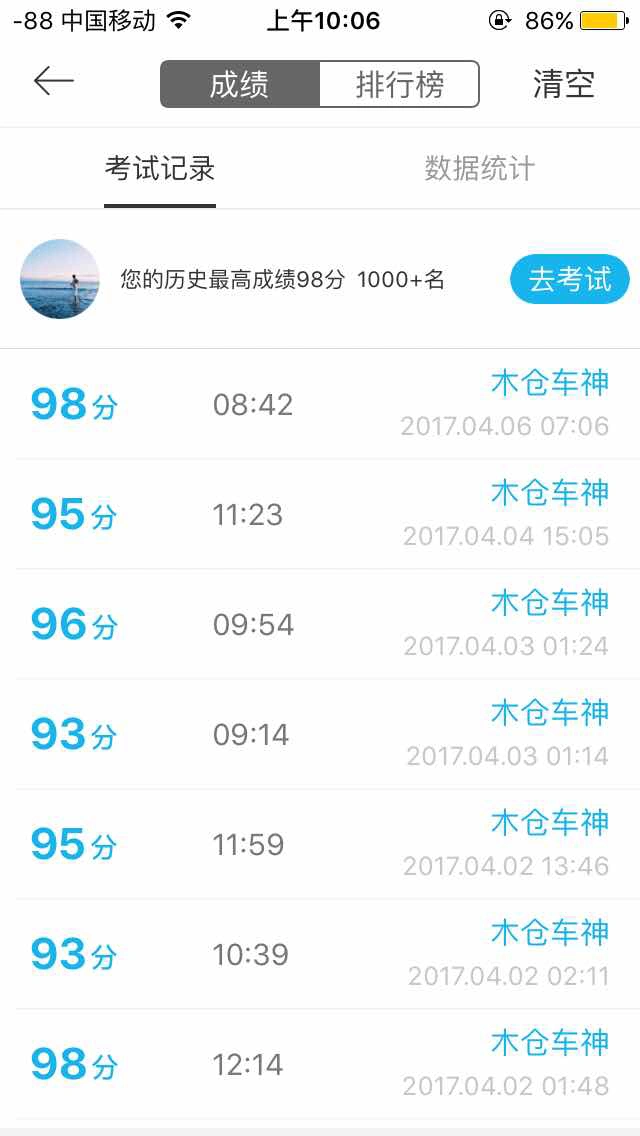The width and height of the screenshot is (640, 1136).
Task: View the 96分 record dated 2017.04.03 01:24
Action: (320, 625)
